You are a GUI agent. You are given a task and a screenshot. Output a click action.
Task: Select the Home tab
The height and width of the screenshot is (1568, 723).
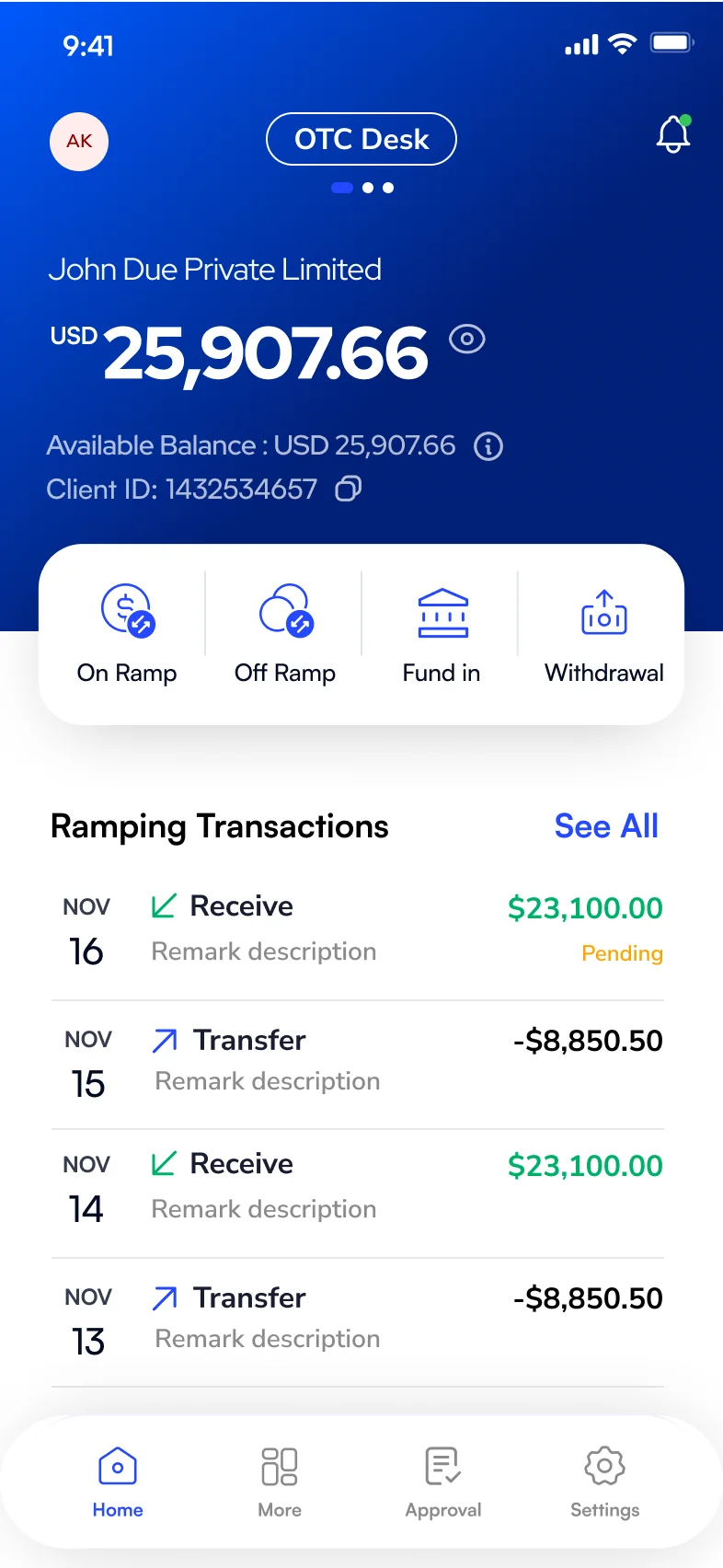point(118,1482)
